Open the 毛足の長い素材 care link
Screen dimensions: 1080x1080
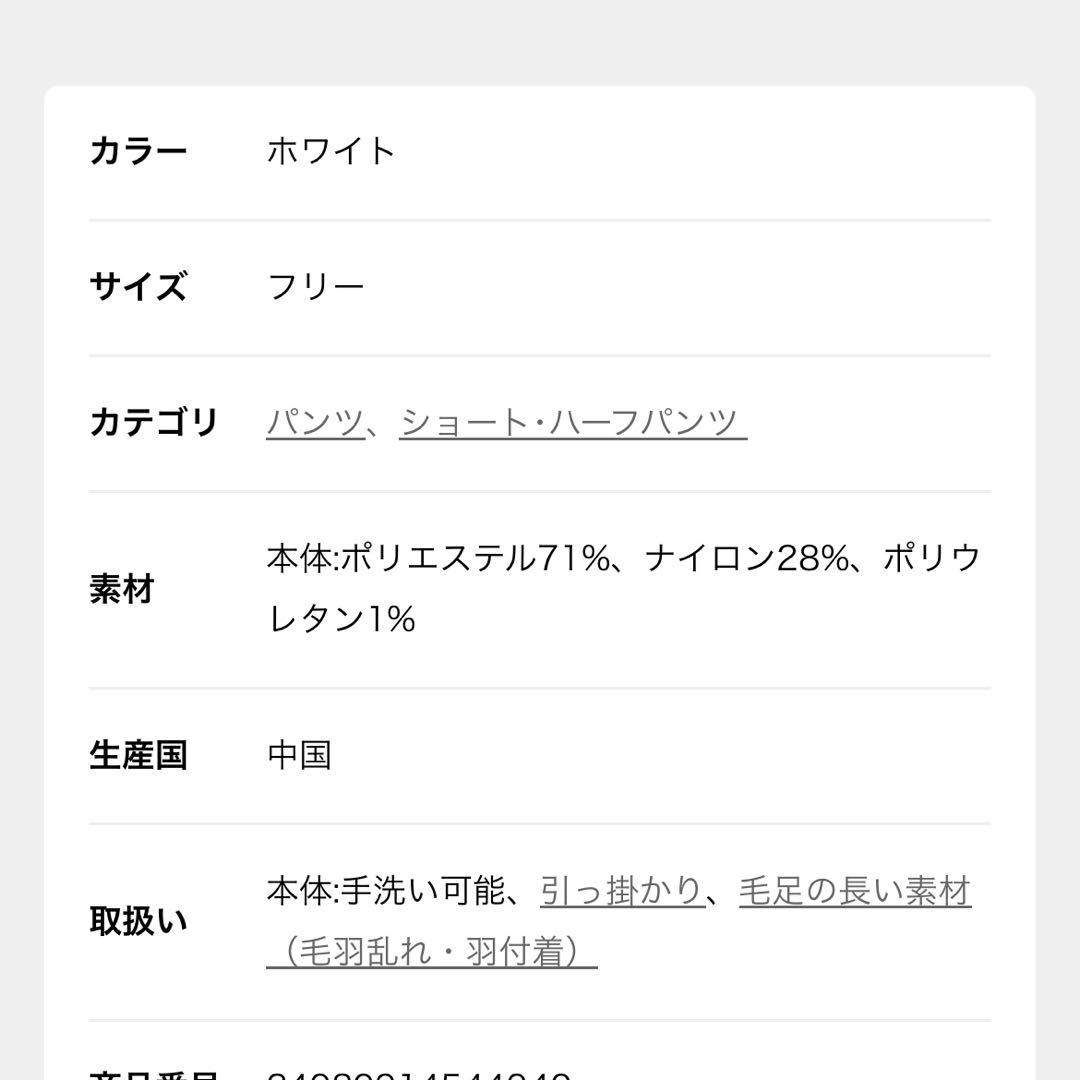855,891
